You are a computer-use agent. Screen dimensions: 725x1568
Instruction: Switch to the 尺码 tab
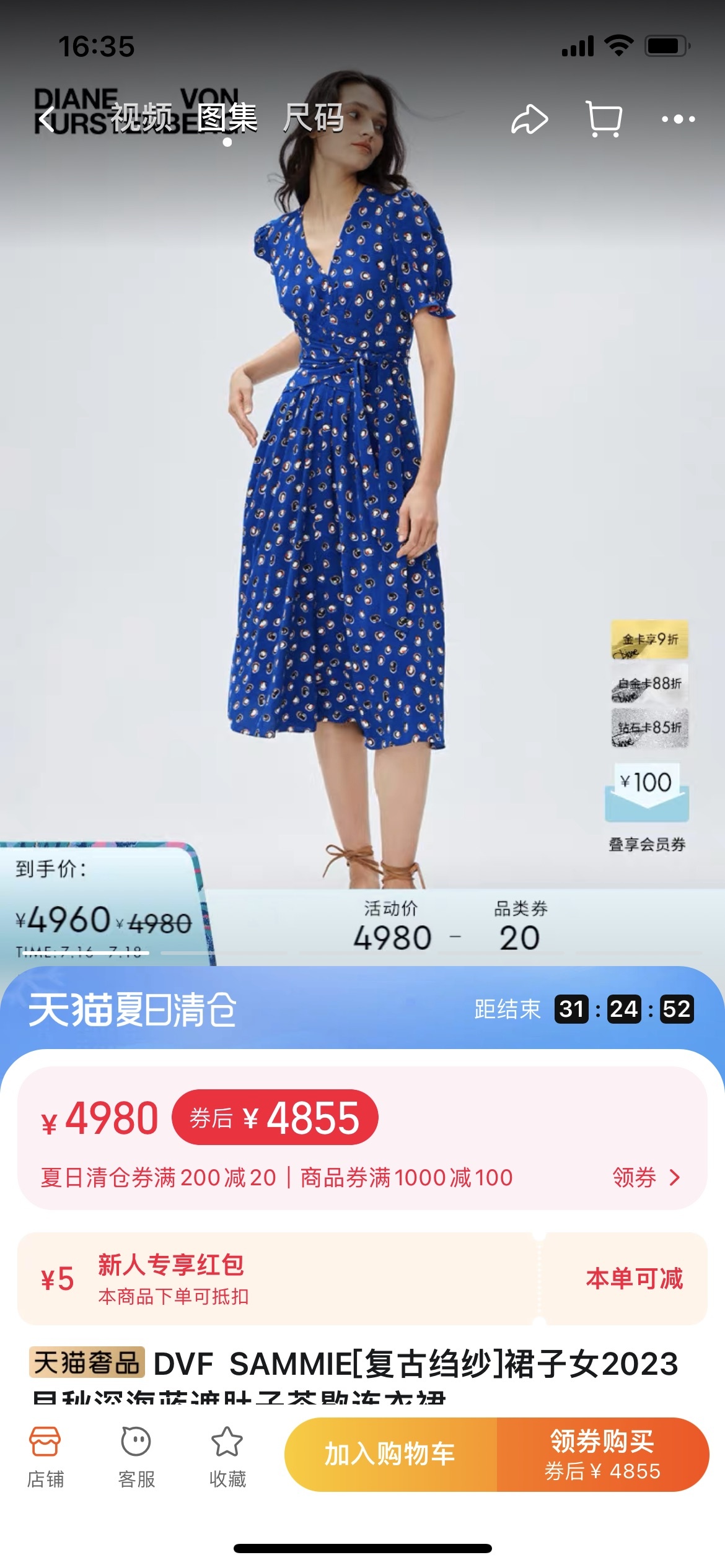(314, 118)
